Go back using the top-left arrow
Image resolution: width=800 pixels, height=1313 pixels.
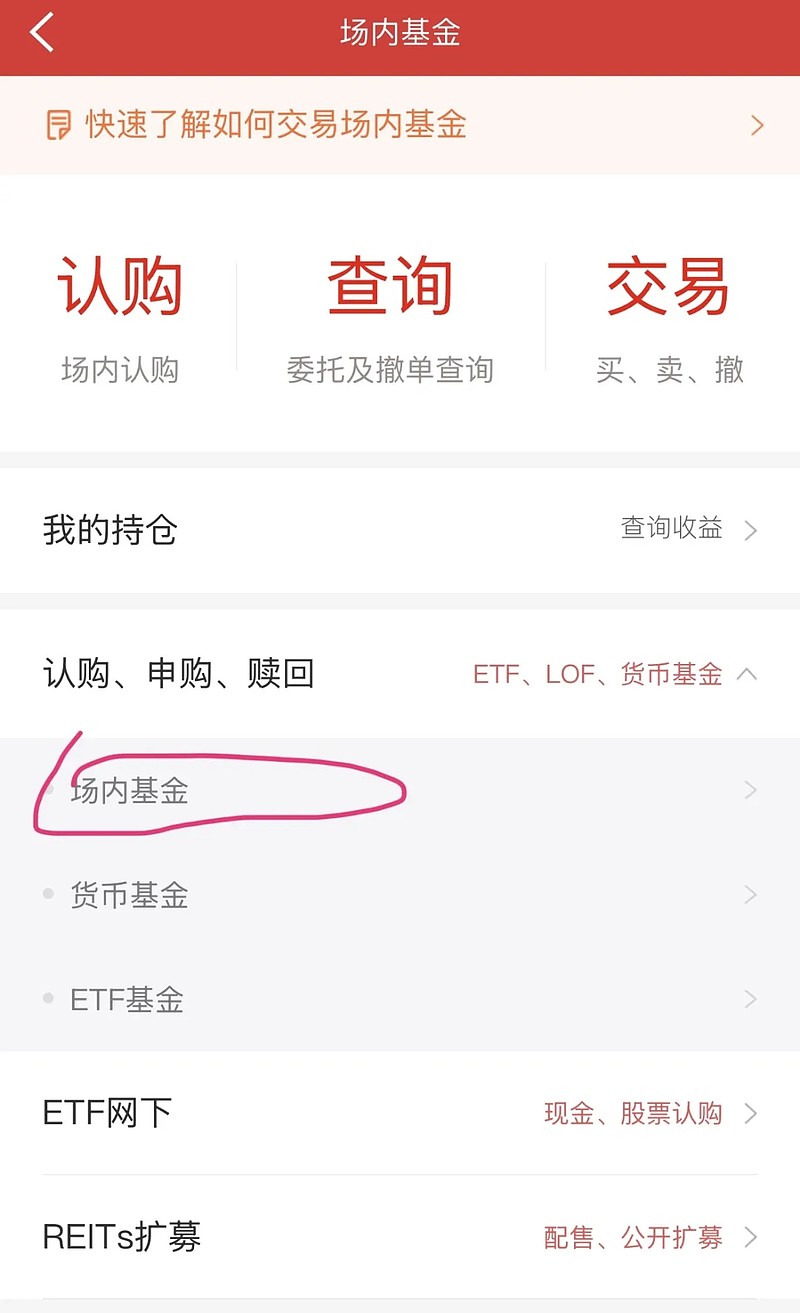click(42, 33)
